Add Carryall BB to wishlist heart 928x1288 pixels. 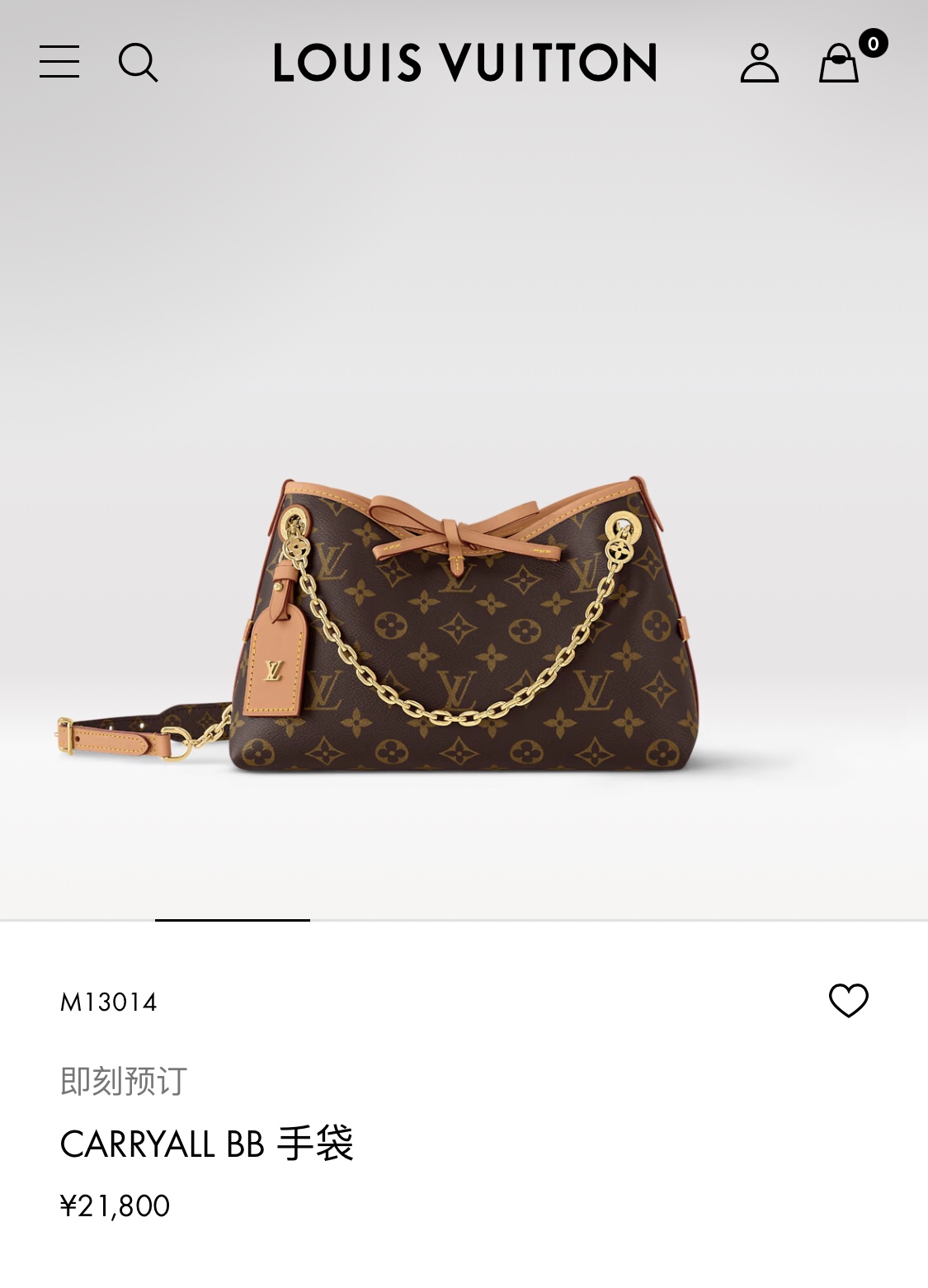pos(848,1000)
